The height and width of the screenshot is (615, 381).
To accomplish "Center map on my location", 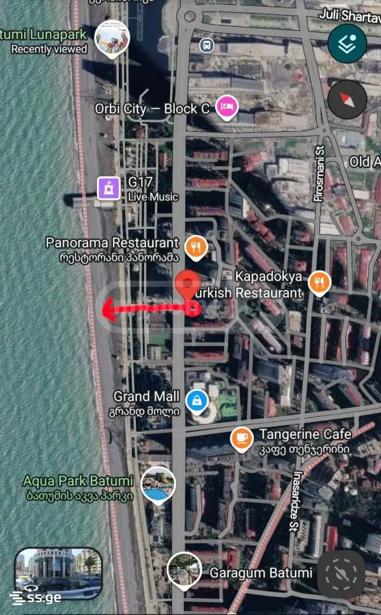I will pos(341,574).
